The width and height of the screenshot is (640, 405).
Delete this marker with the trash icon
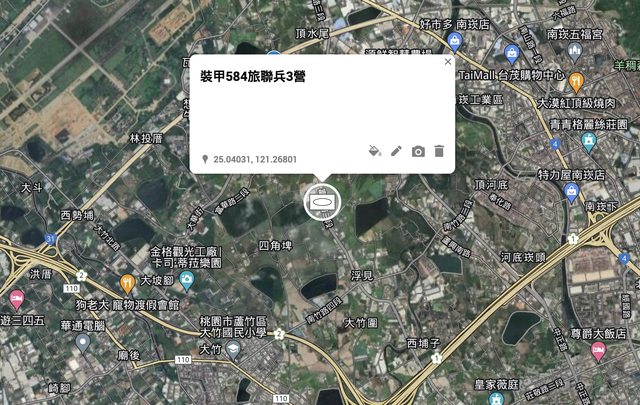pos(438,151)
